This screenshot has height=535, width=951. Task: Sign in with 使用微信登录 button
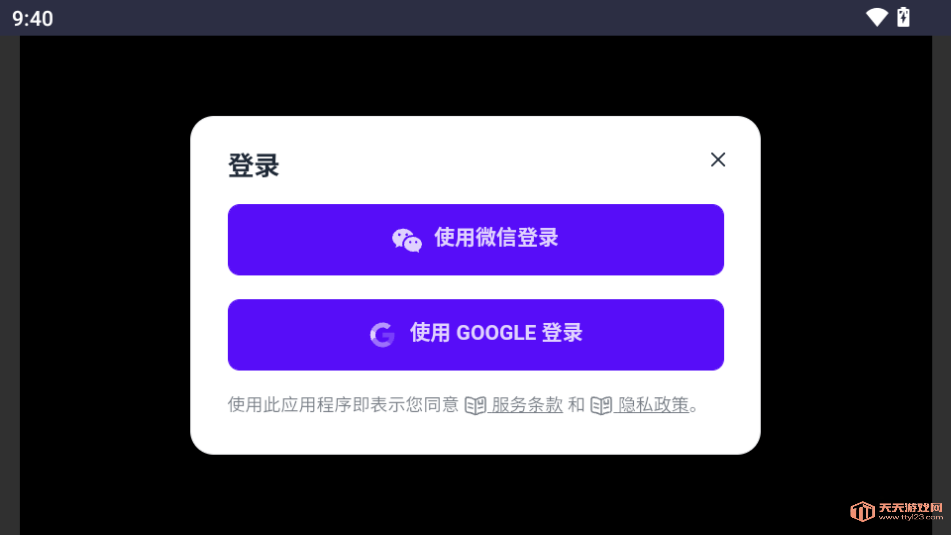pyautogui.click(x=475, y=239)
